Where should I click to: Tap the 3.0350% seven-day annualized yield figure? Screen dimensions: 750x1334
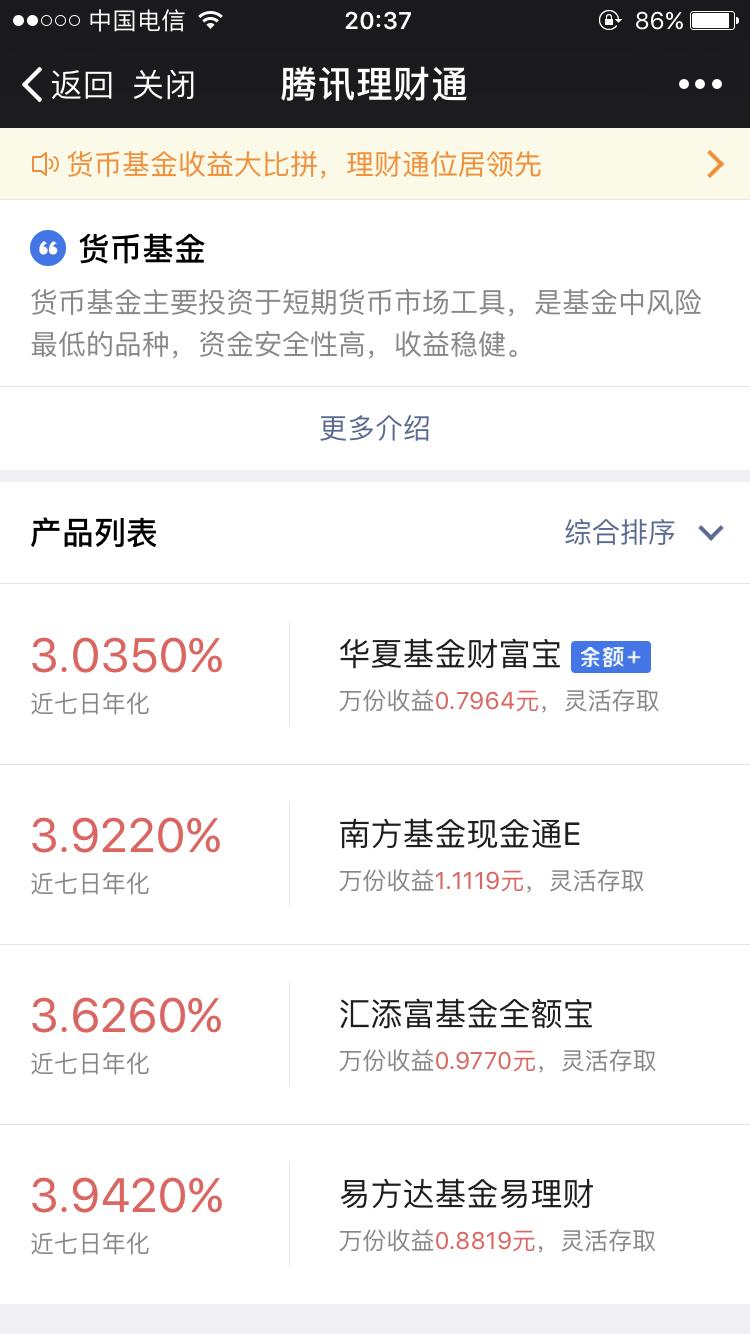coord(125,656)
